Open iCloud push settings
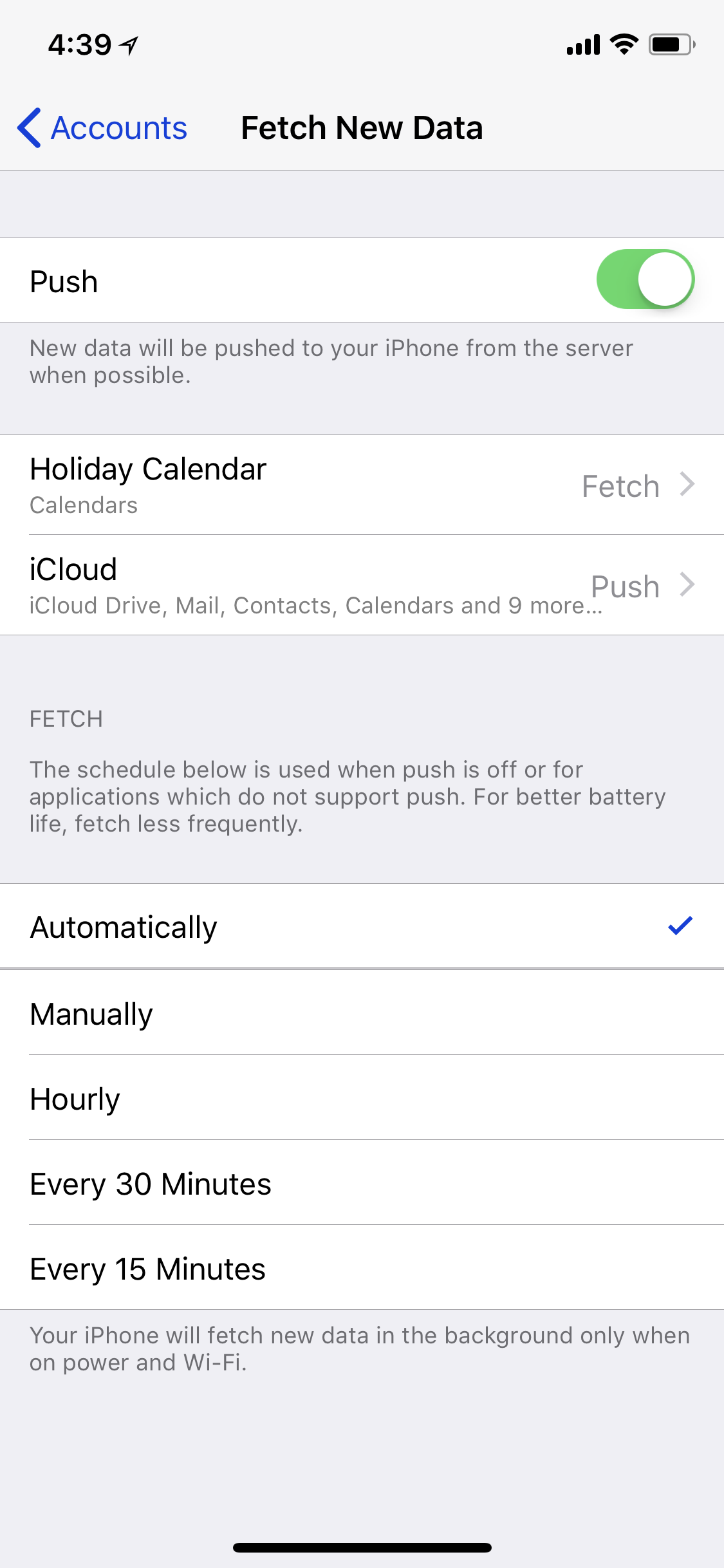This screenshot has width=724, height=1568. [362, 585]
